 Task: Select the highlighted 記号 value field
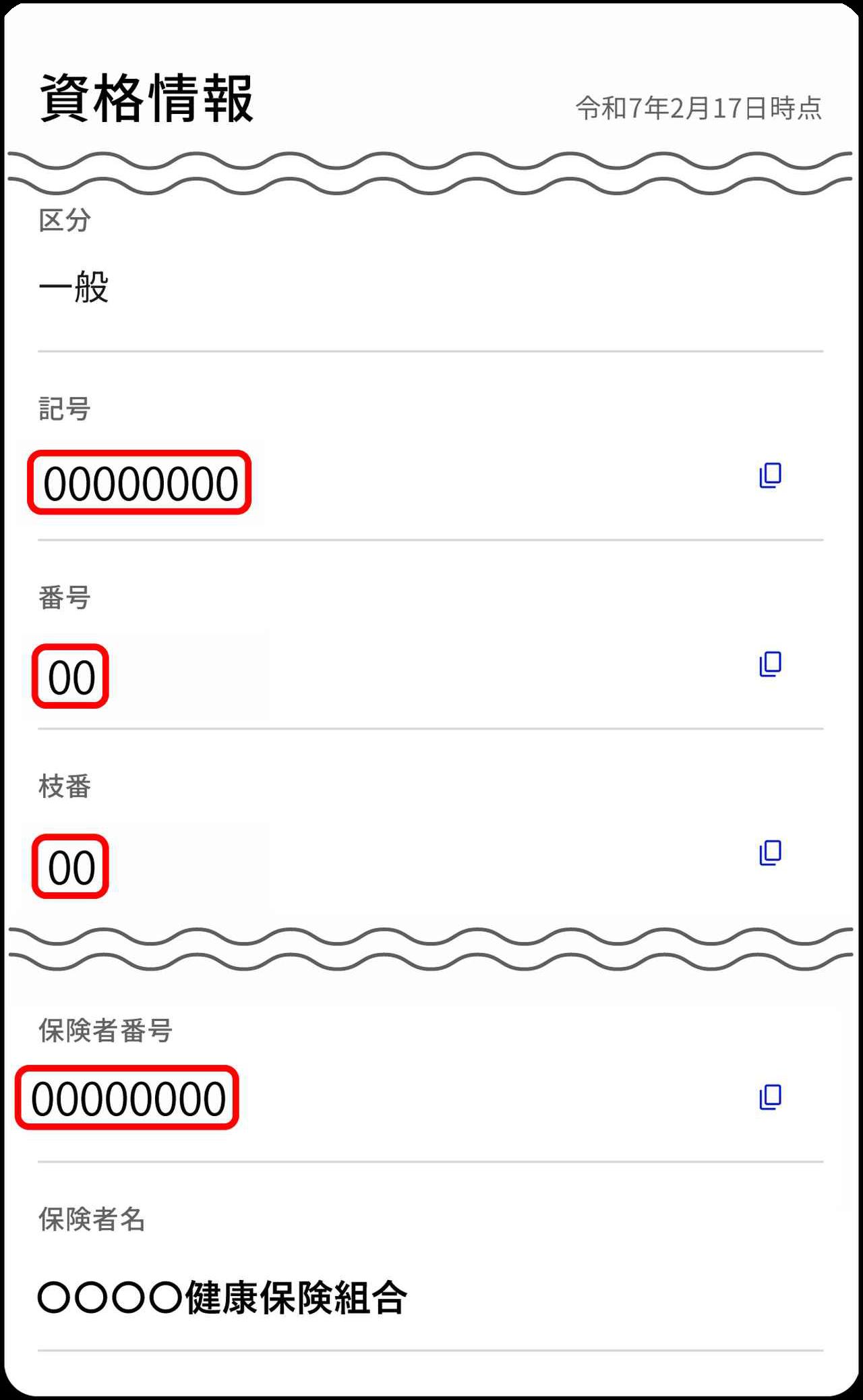pos(141,481)
